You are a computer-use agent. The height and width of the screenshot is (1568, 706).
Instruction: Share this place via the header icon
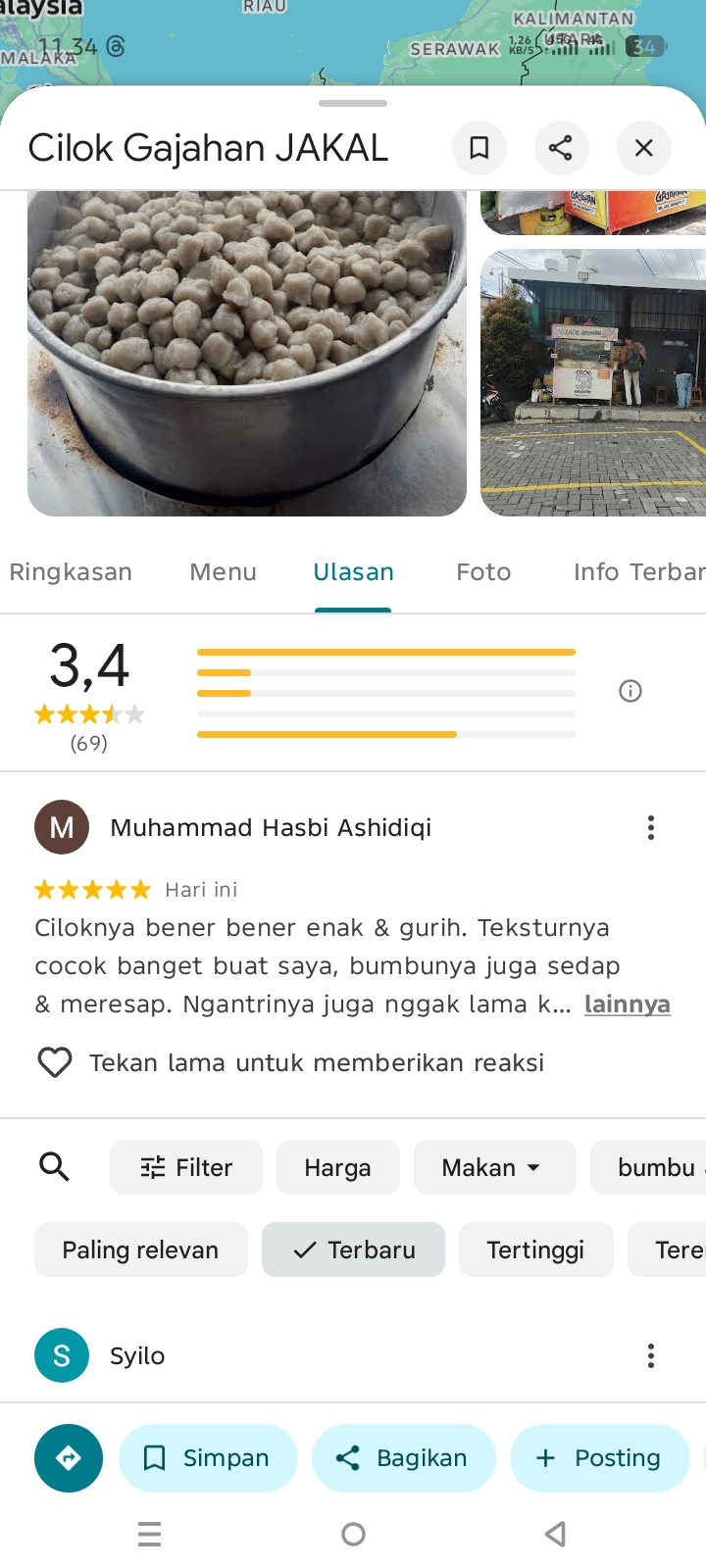tap(561, 148)
